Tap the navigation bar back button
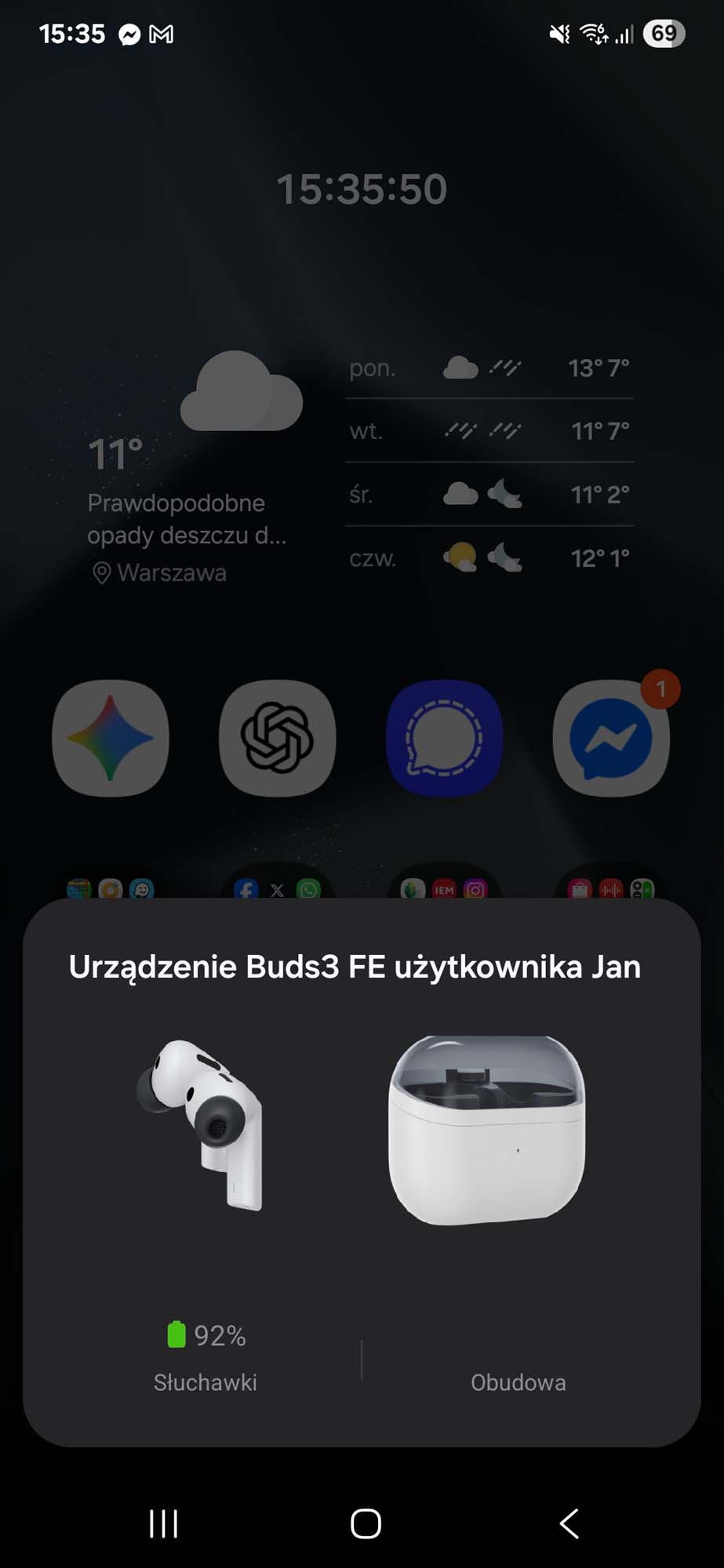This screenshot has height=1568, width=724. coord(569,1523)
